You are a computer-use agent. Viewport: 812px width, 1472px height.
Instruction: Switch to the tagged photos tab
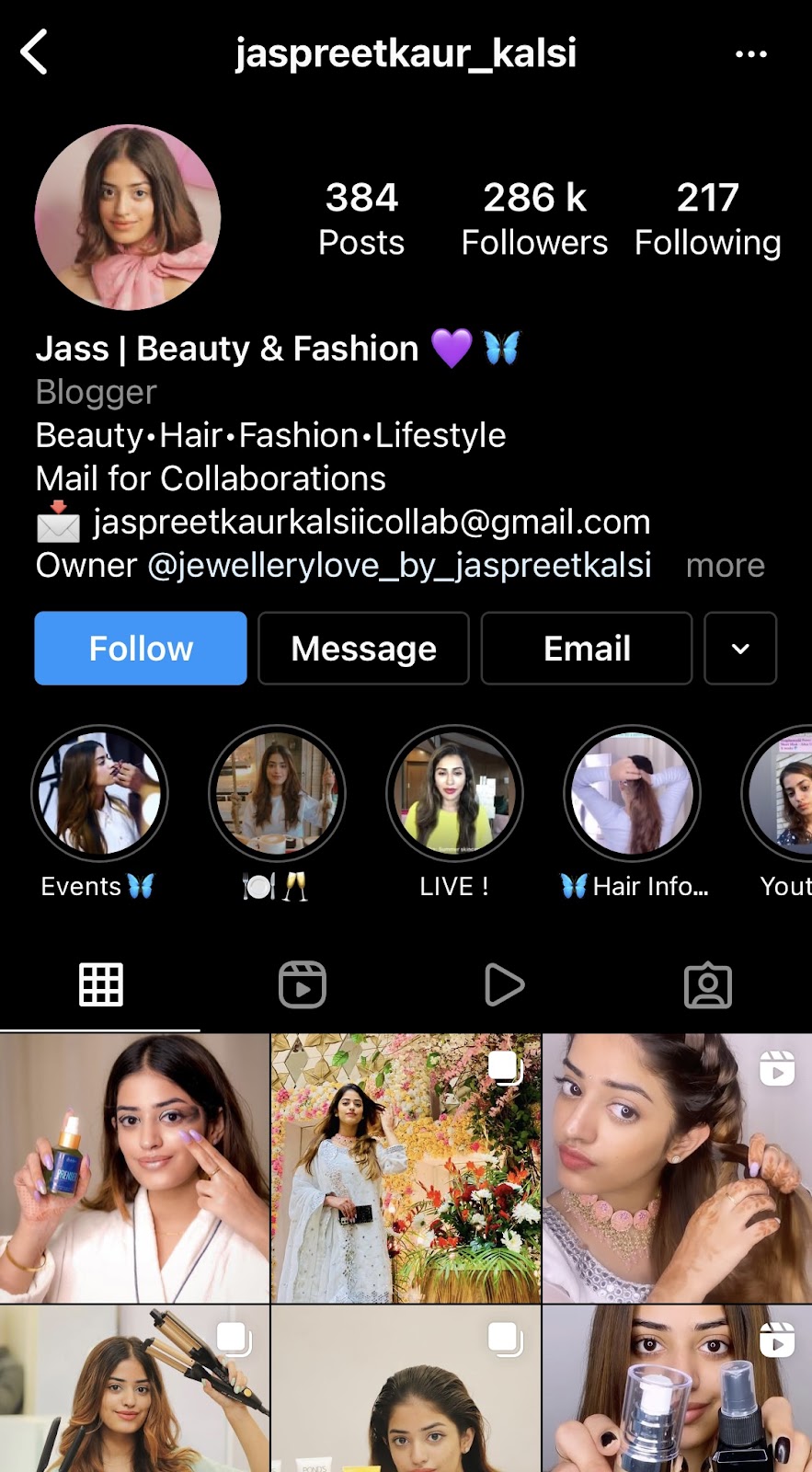point(707,985)
